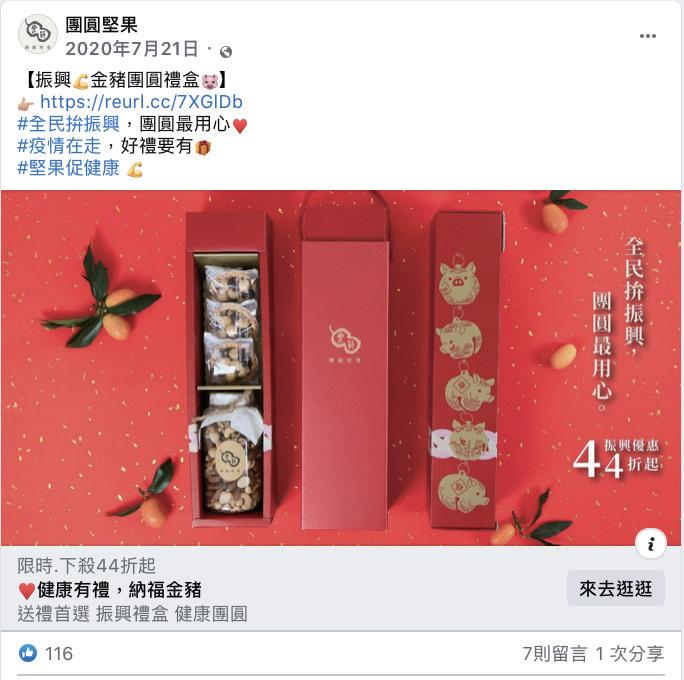
Task: Tap the 團圓堅果 profile picture
Action: [38, 35]
